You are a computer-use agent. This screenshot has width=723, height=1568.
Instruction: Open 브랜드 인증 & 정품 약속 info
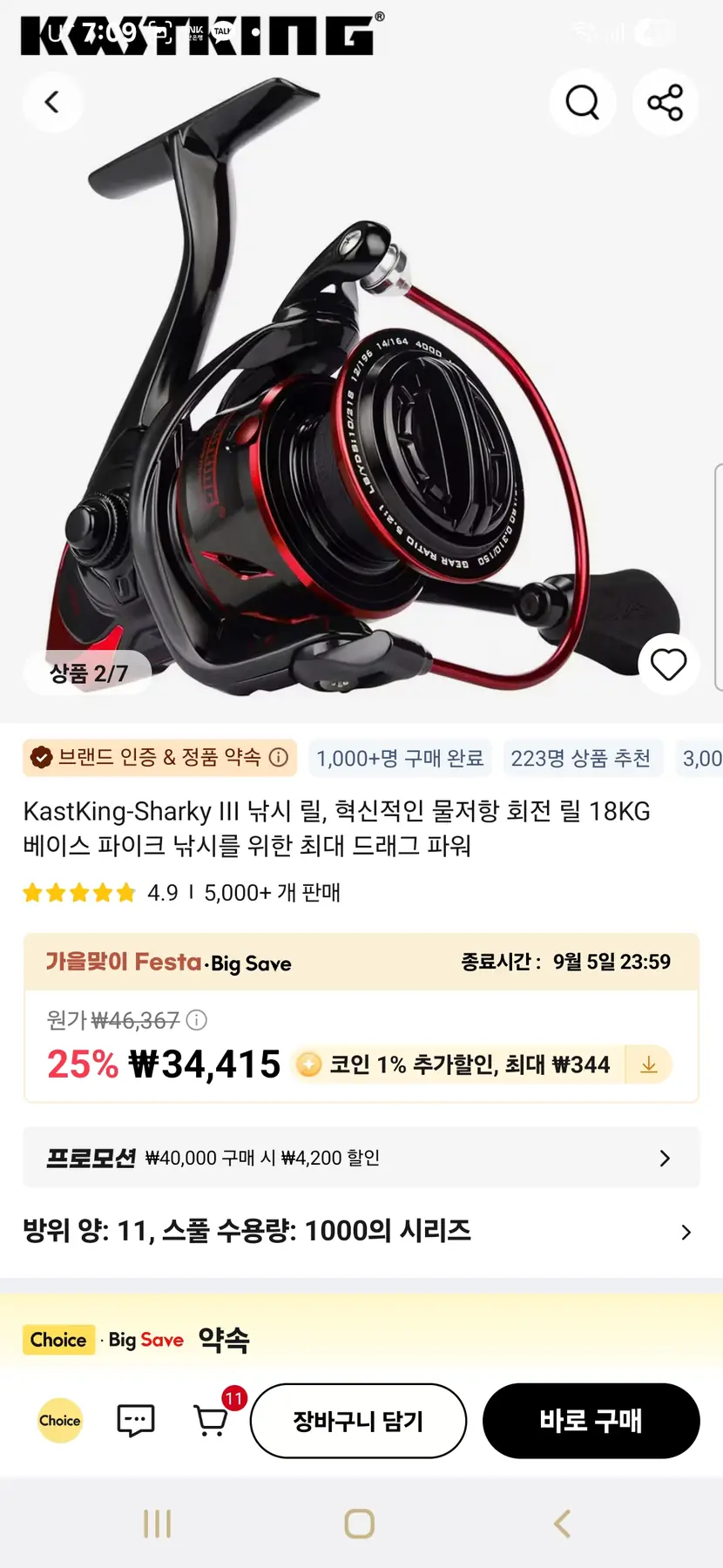coord(278,758)
